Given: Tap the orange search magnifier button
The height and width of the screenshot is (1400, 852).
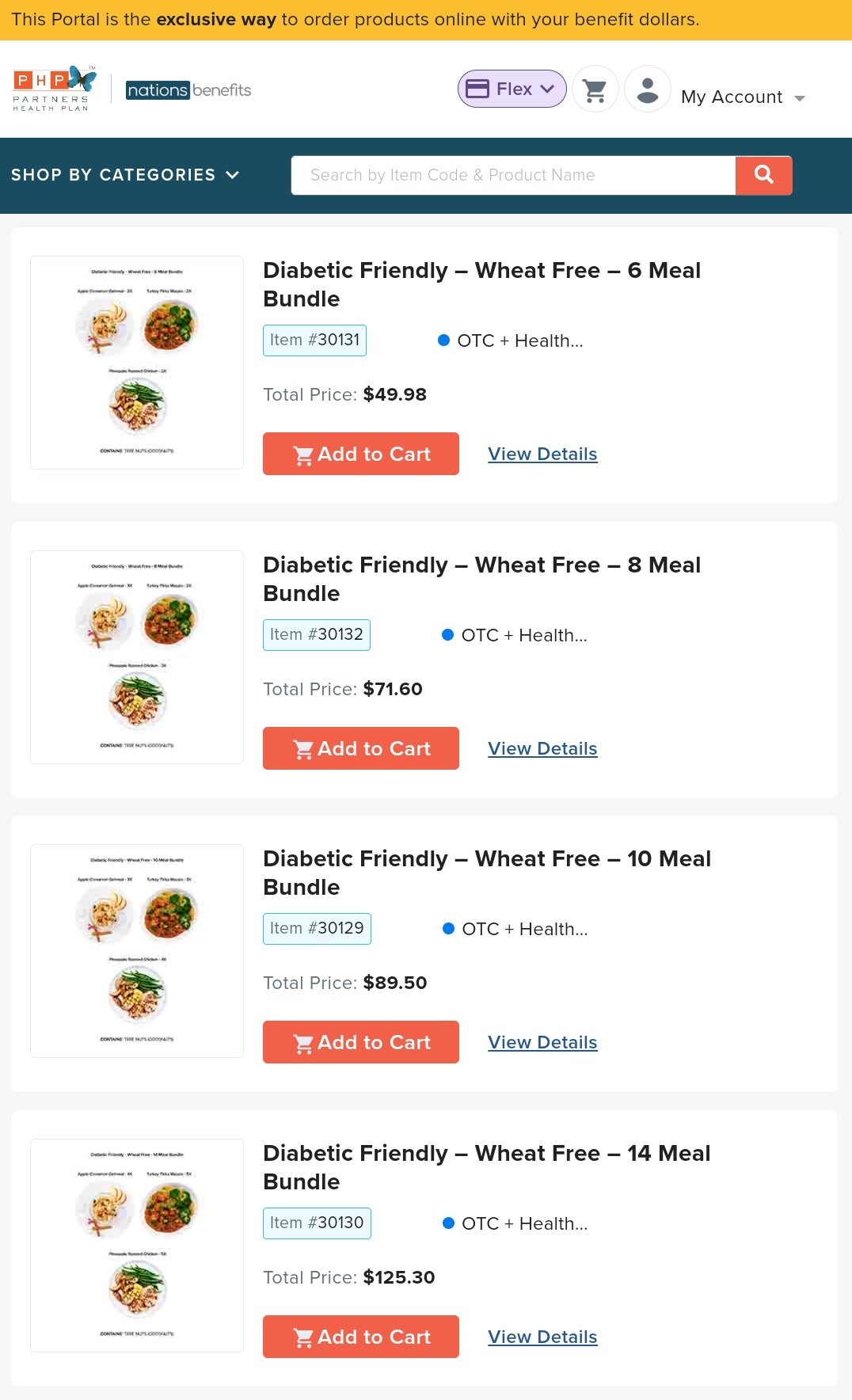Looking at the screenshot, I should [763, 175].
